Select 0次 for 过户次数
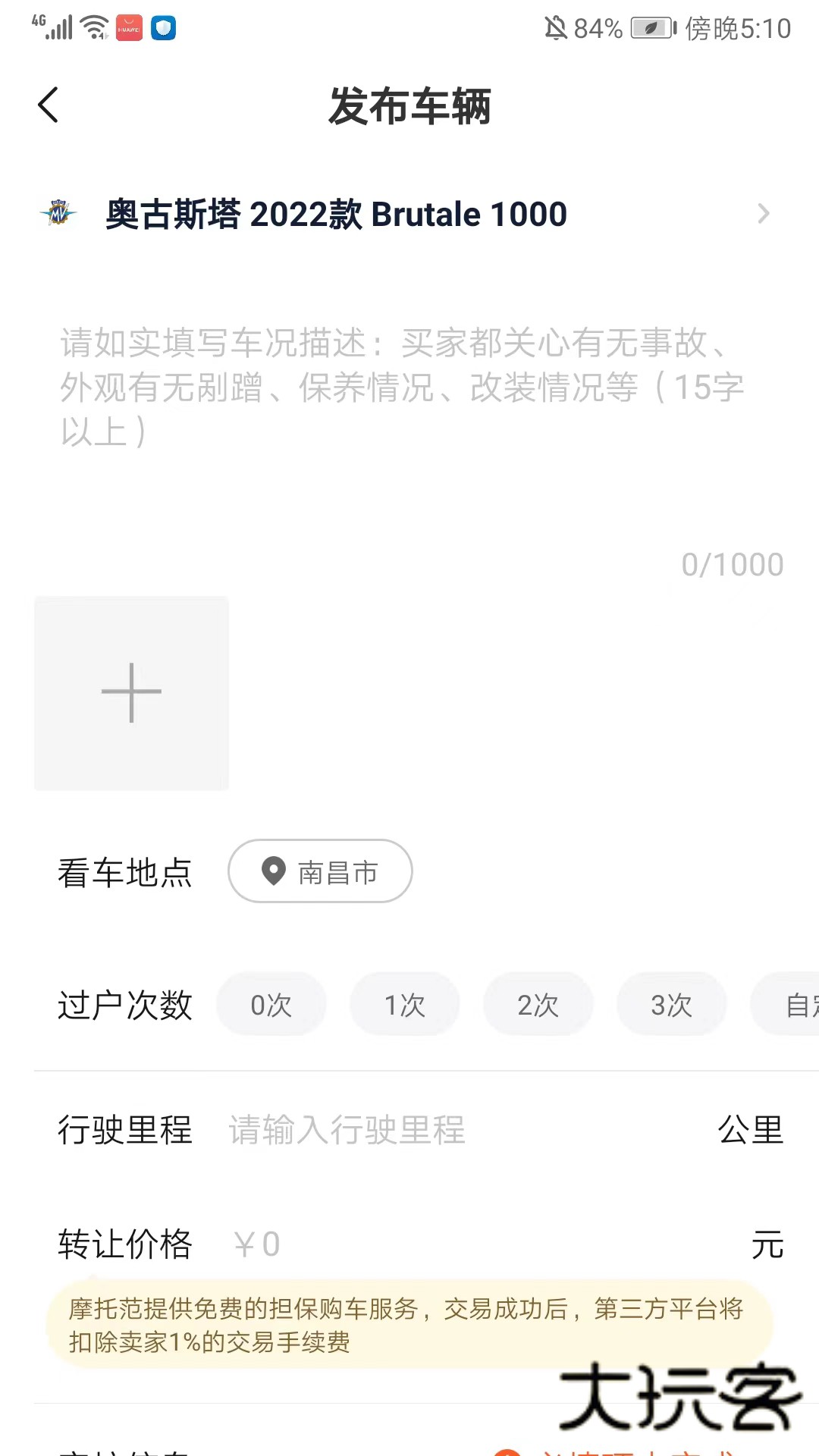This screenshot has height=1456, width=819. click(x=271, y=1005)
